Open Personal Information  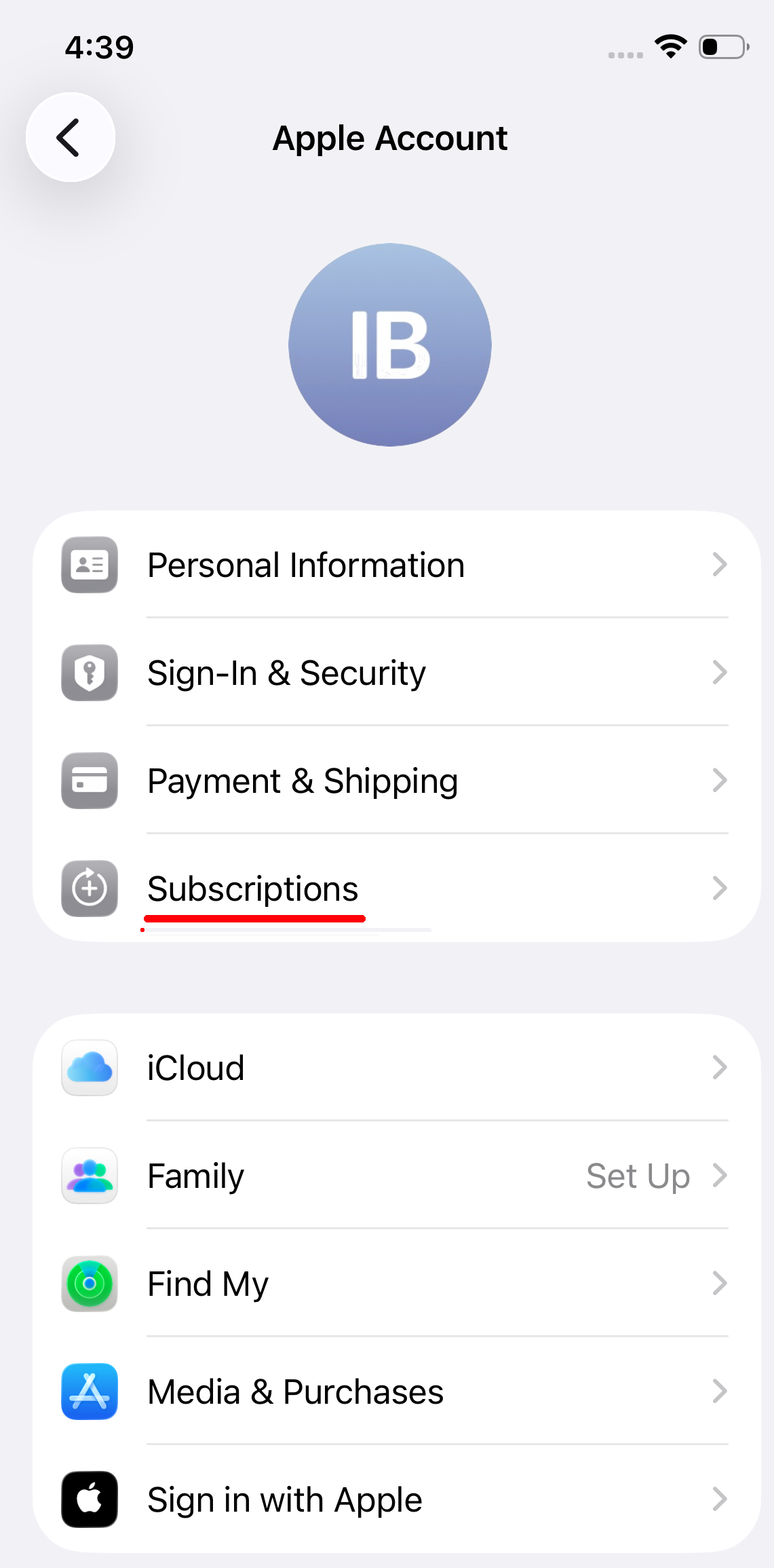click(x=396, y=565)
